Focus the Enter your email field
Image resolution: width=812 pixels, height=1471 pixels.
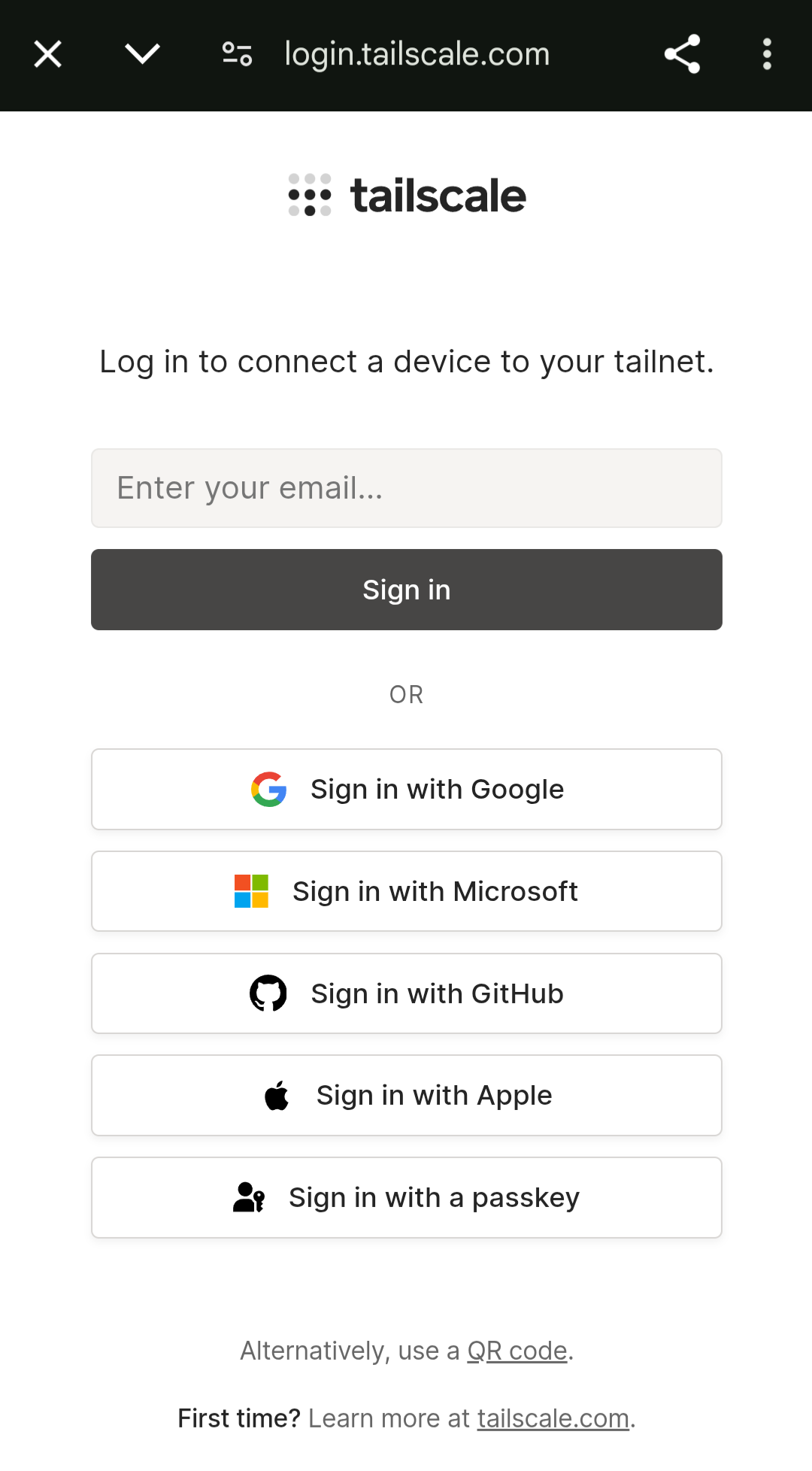(x=406, y=488)
